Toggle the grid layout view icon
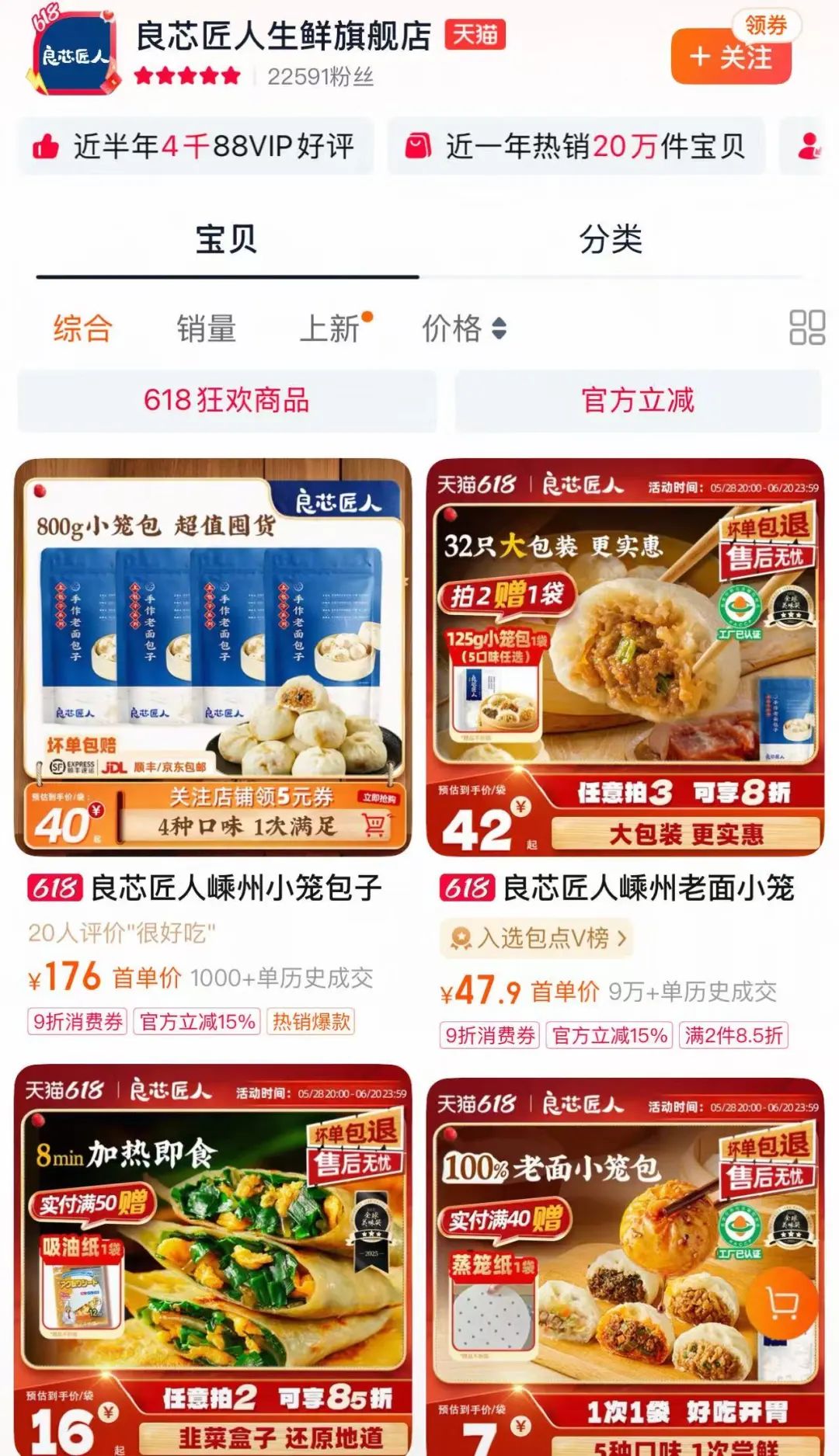The width and height of the screenshot is (839, 1456). [806, 328]
